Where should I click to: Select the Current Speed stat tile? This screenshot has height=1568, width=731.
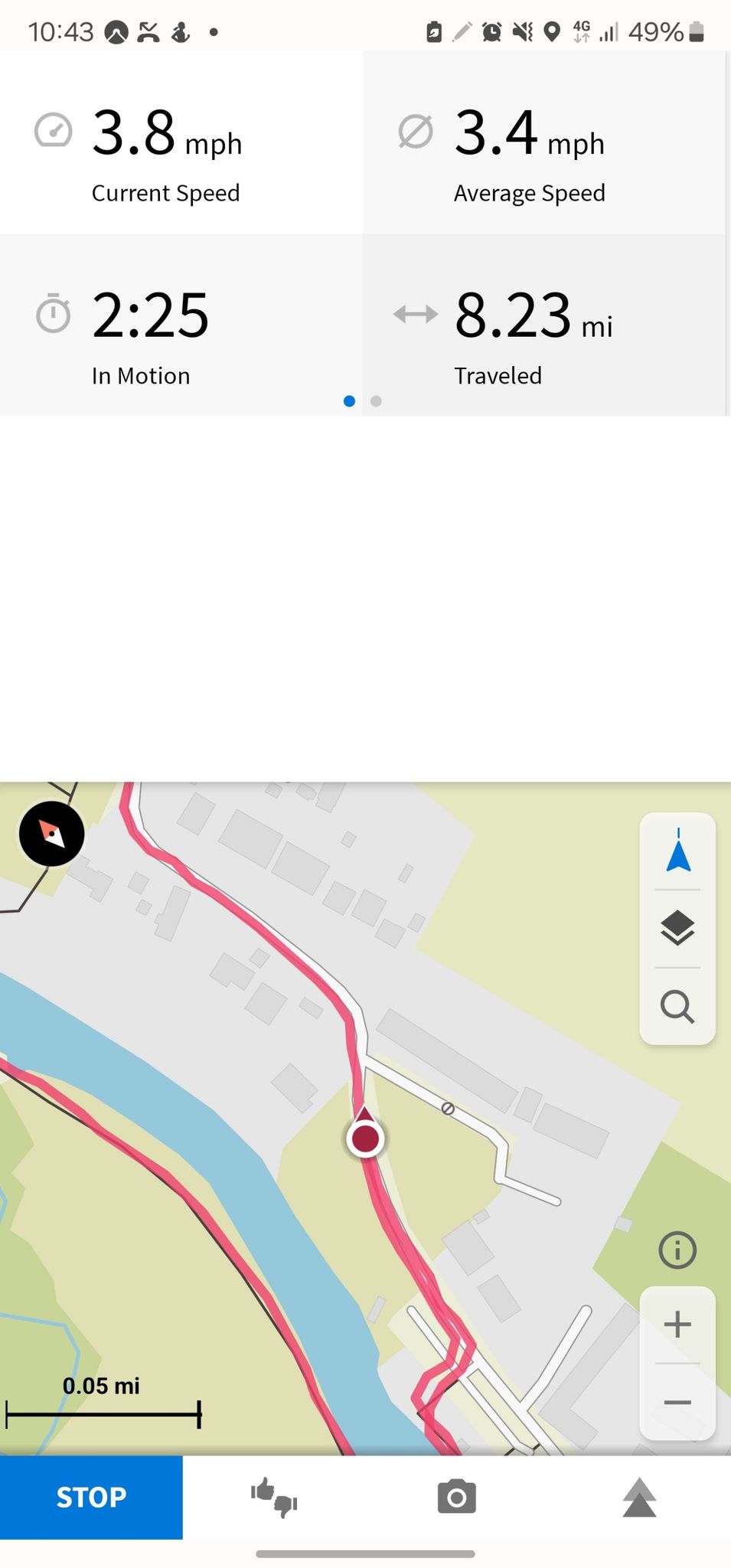click(181, 142)
